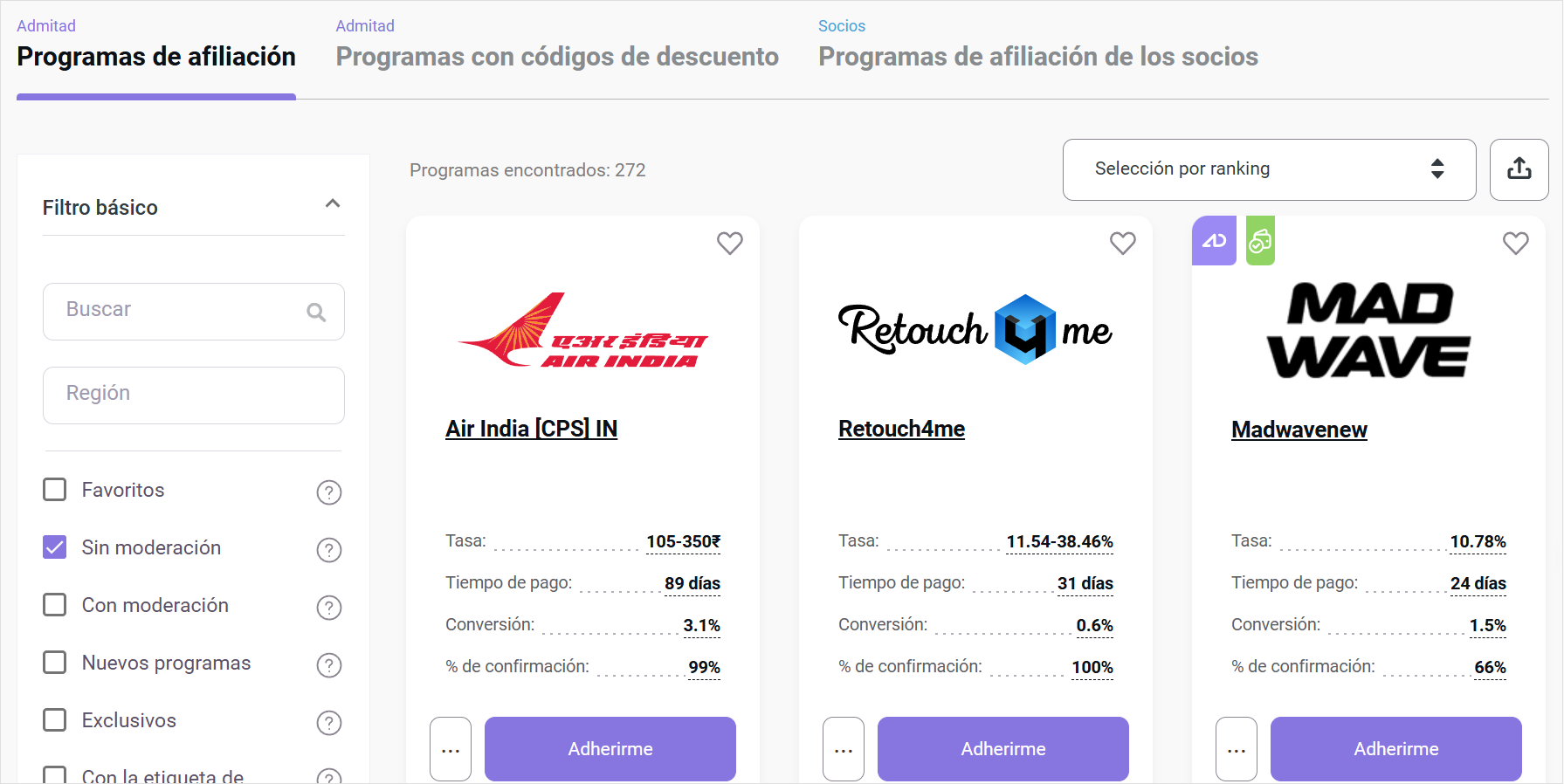The height and width of the screenshot is (784, 1564).
Task: Favorite the Madwavenew program
Action: 1515,243
